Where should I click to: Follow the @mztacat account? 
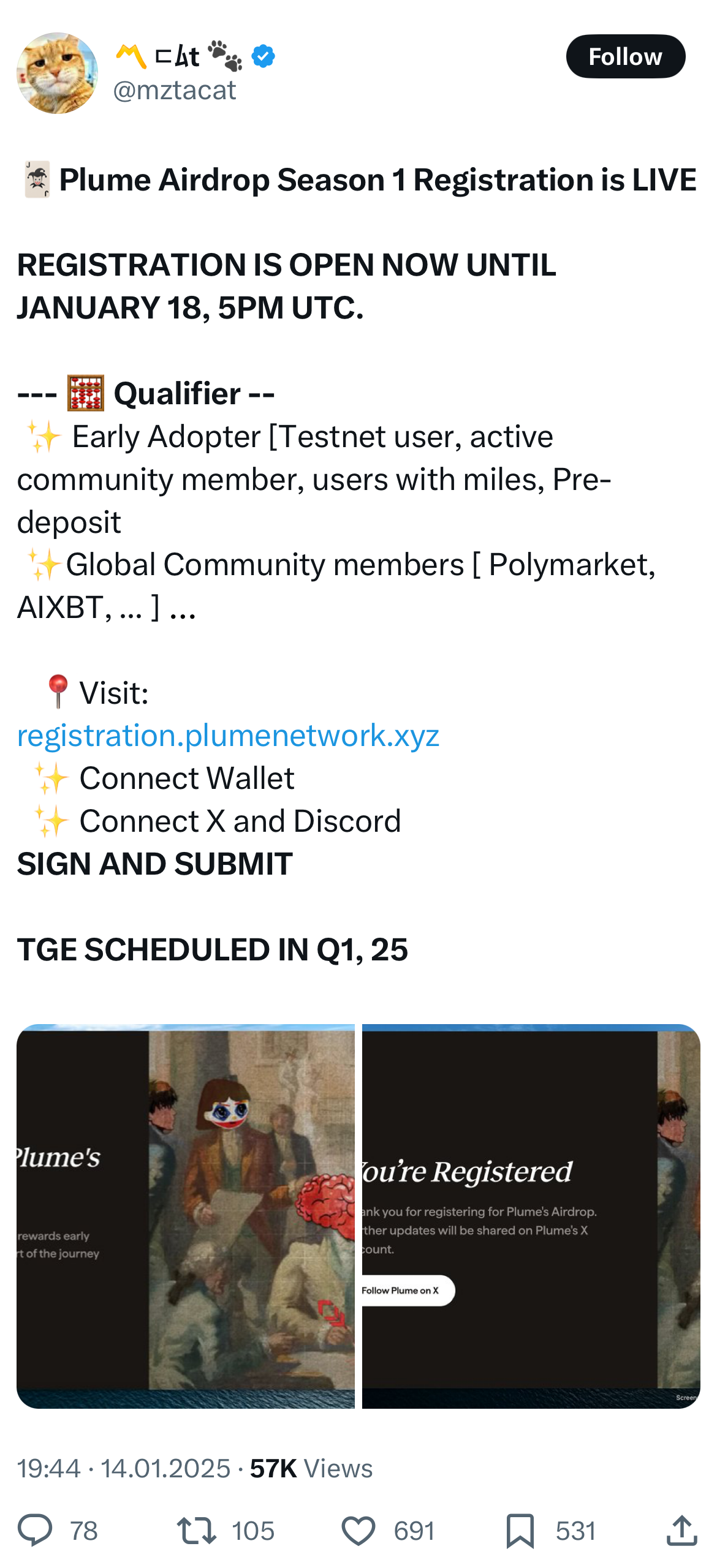[x=625, y=56]
